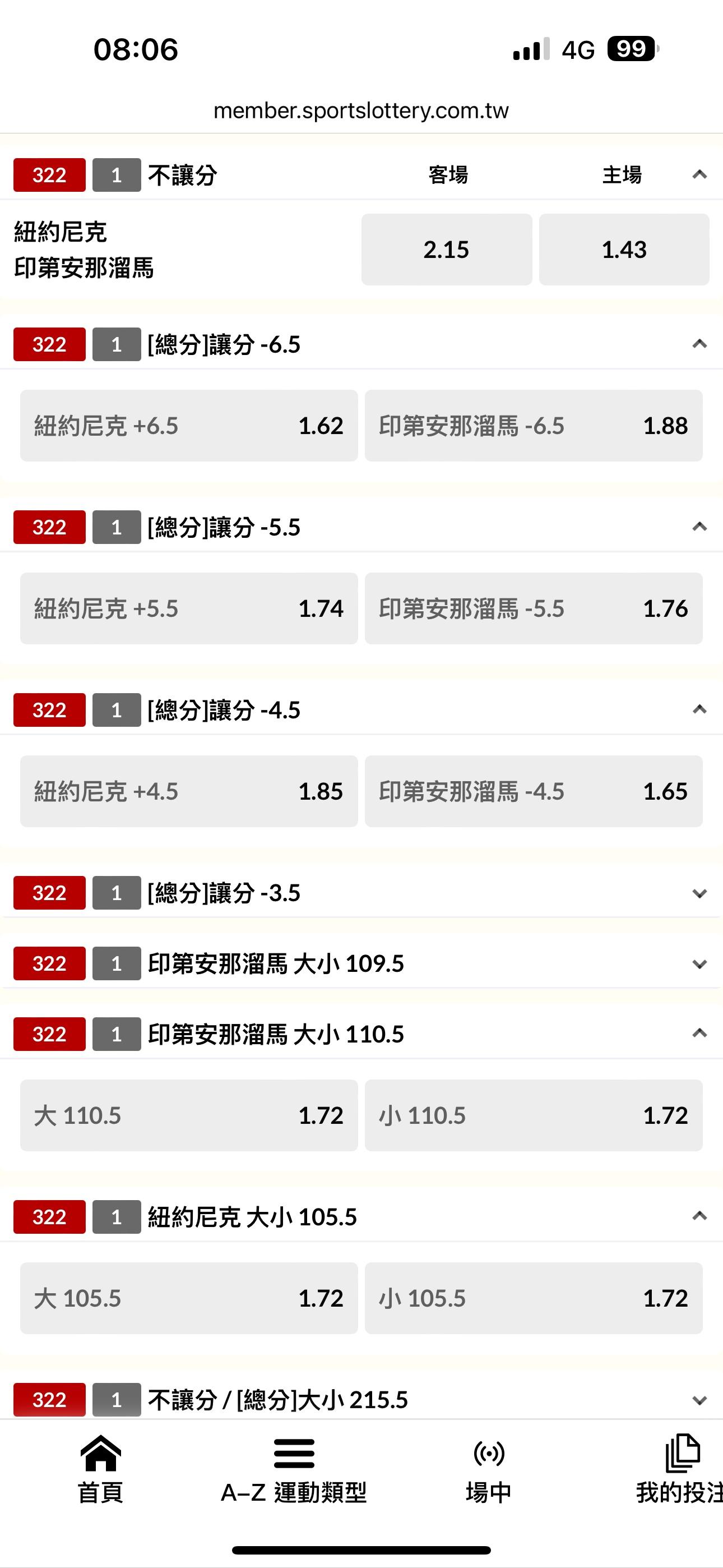Switch to the 場中 tab
The image size is (723, 1568).
point(489,1469)
